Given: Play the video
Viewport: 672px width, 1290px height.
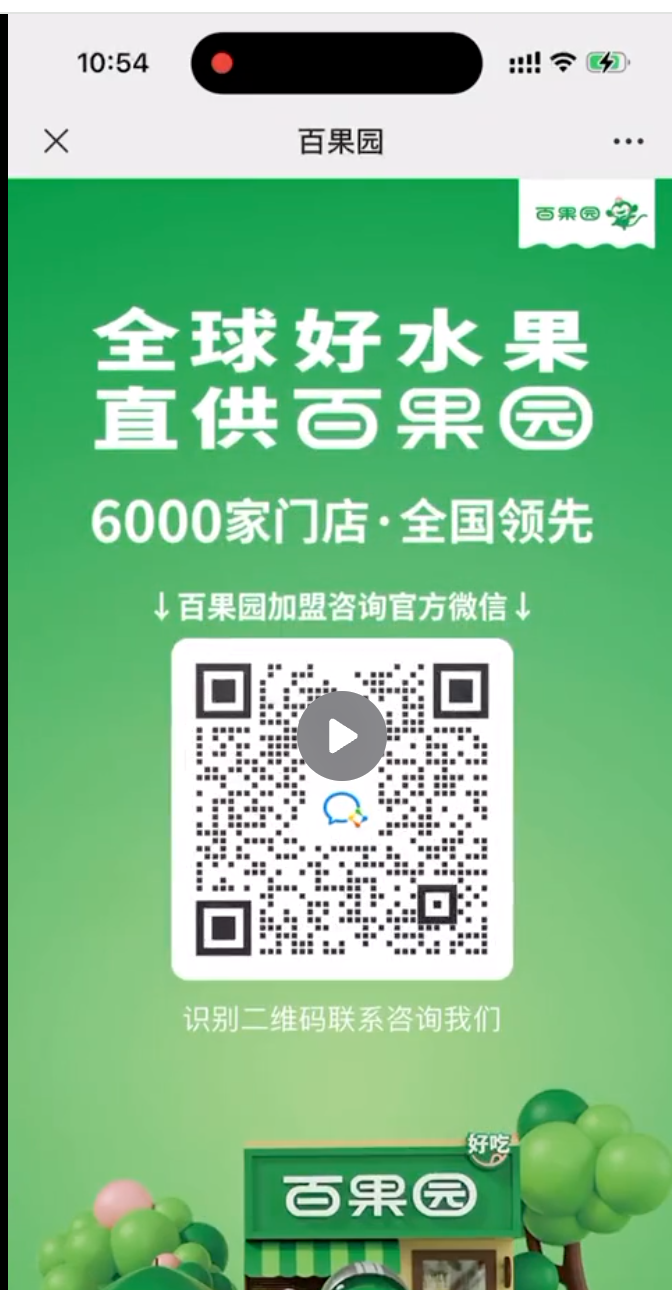Looking at the screenshot, I should tap(341, 736).
